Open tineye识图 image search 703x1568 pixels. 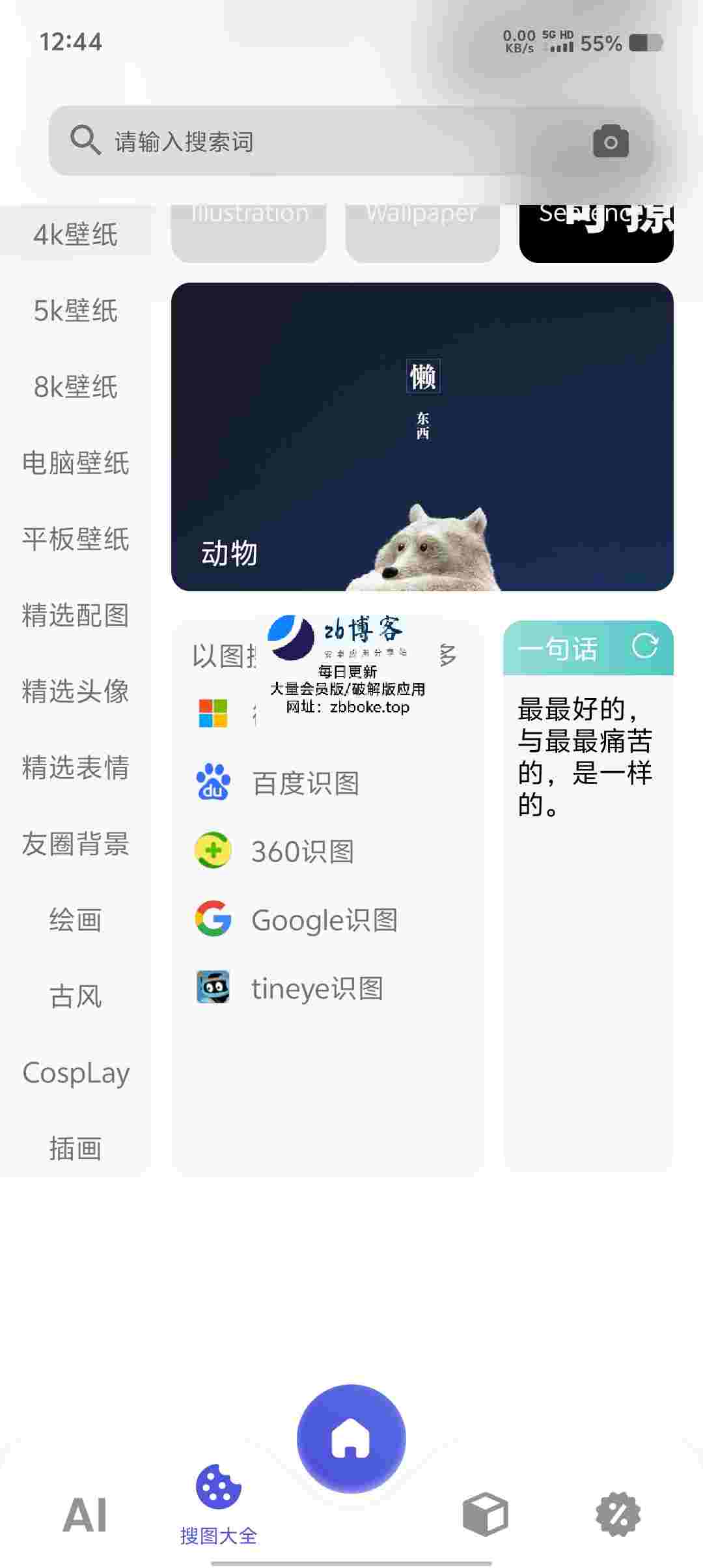tap(316, 988)
